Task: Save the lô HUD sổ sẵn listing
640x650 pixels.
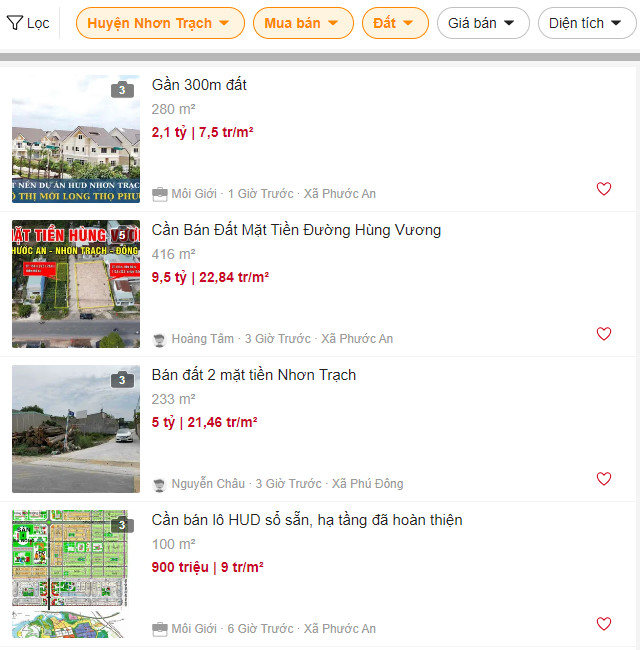Action: (603, 624)
